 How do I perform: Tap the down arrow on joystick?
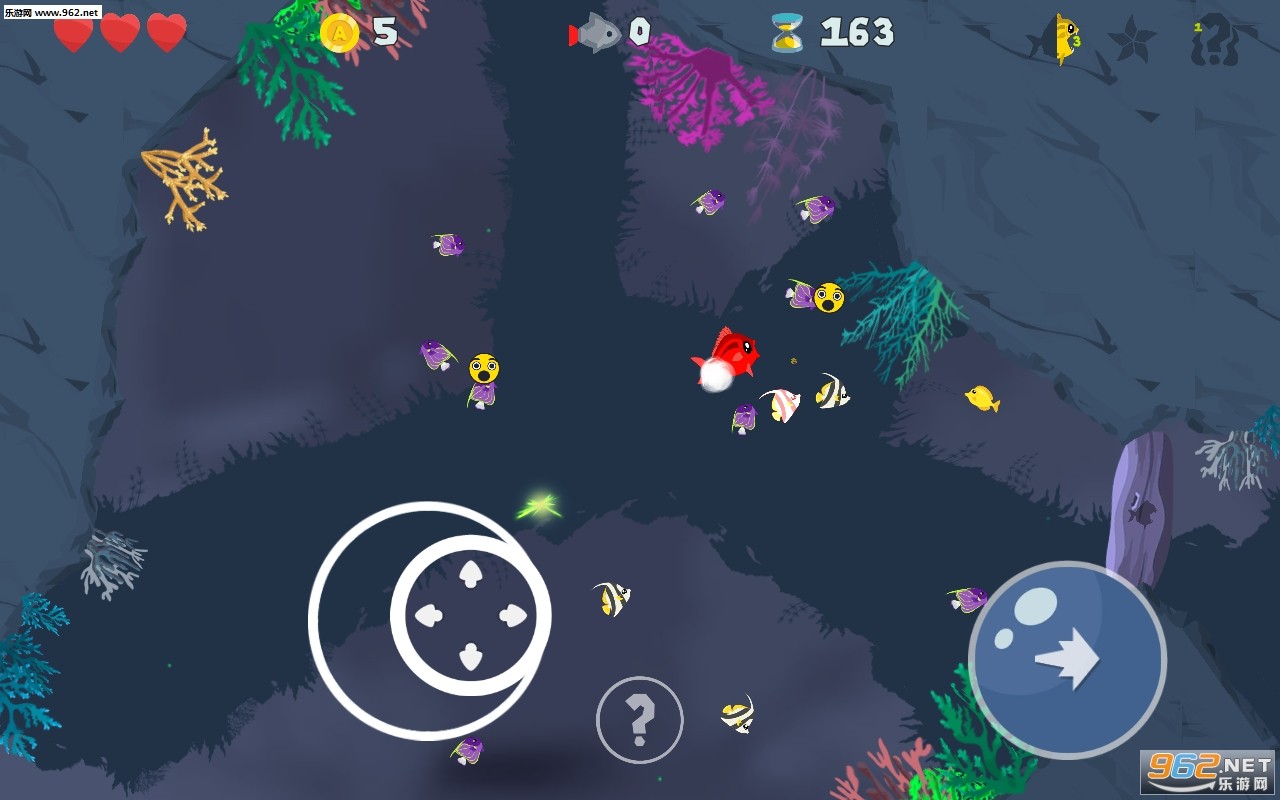pyautogui.click(x=470, y=657)
